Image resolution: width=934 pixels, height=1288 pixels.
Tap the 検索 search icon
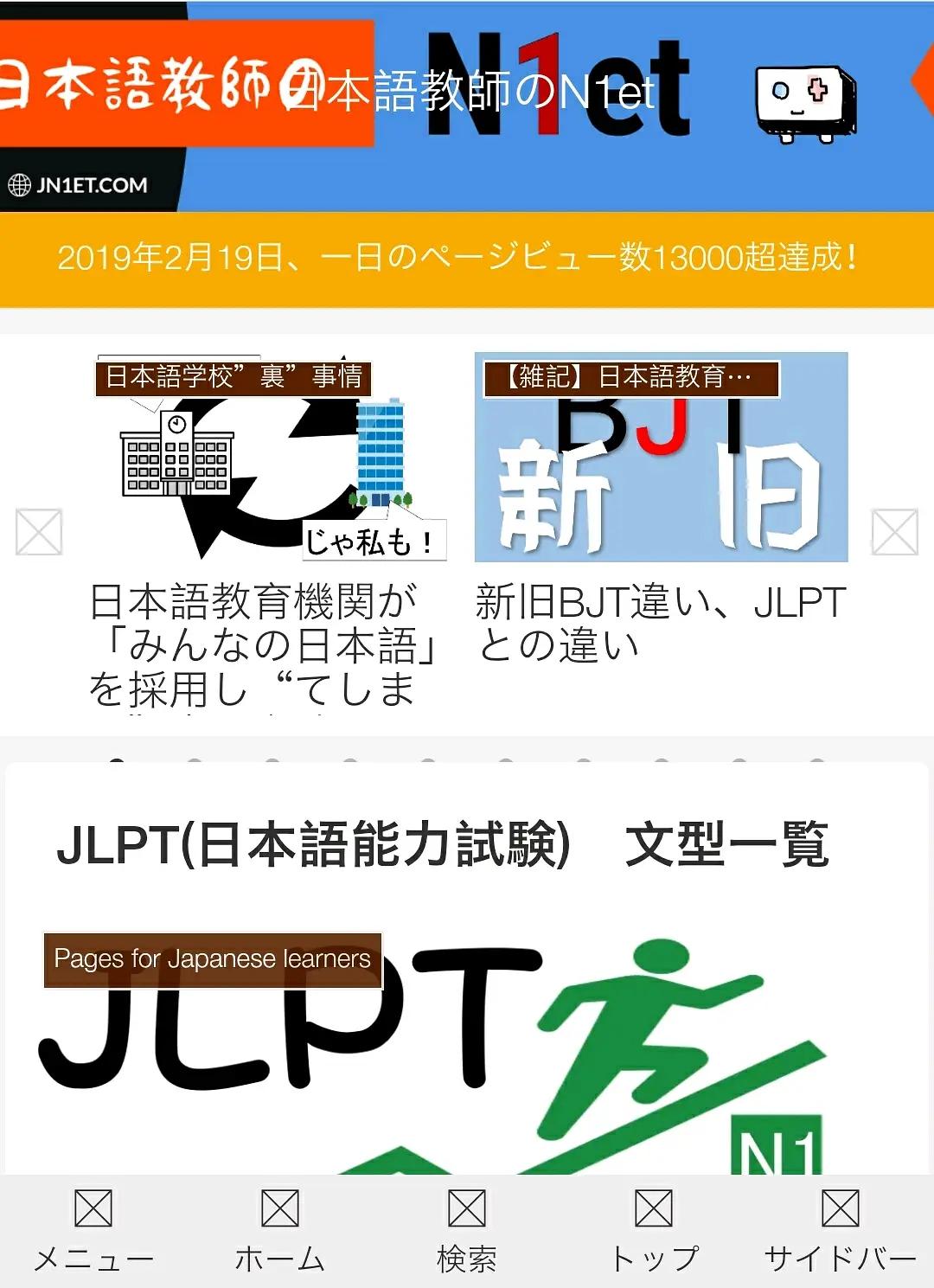tap(466, 1208)
